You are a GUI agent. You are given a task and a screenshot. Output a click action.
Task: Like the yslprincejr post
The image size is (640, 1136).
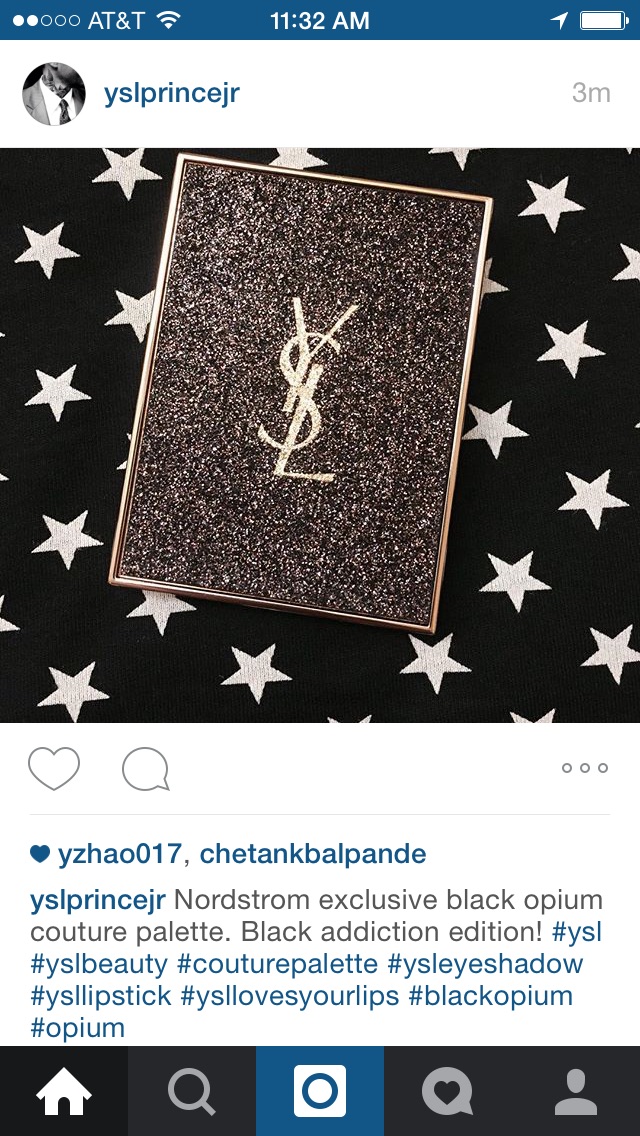coord(54,768)
